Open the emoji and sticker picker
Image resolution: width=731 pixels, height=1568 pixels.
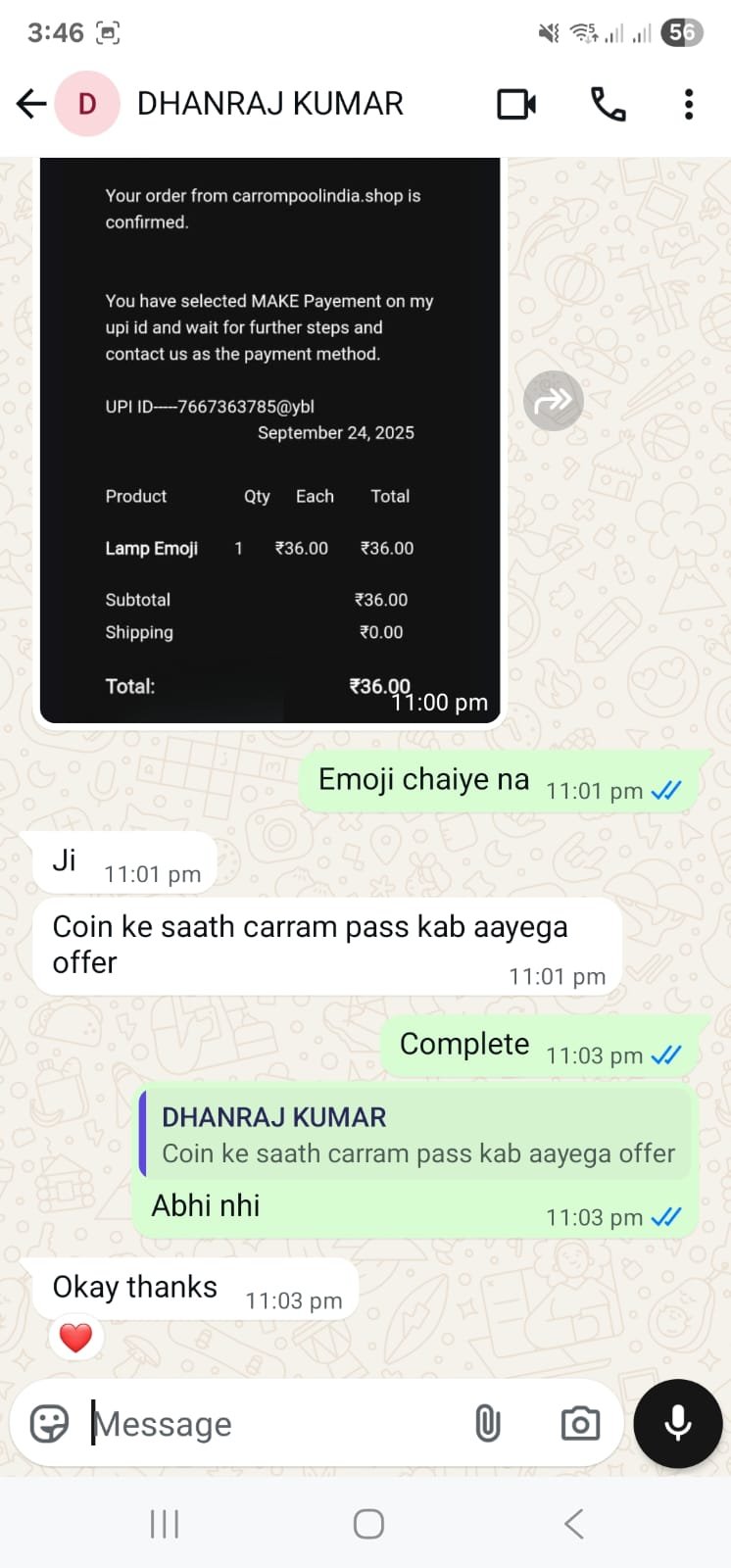(49, 1424)
